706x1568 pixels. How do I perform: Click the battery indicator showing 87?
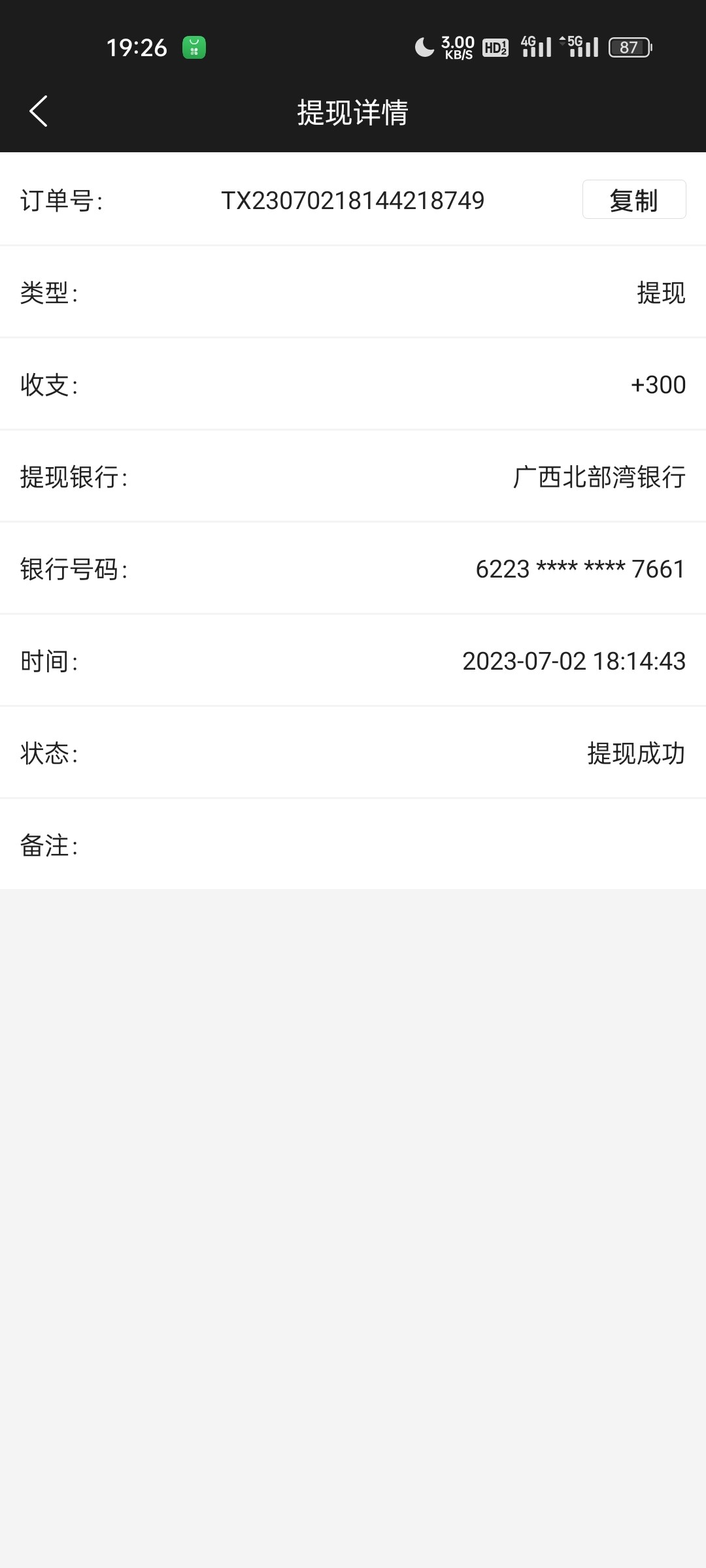click(x=630, y=46)
